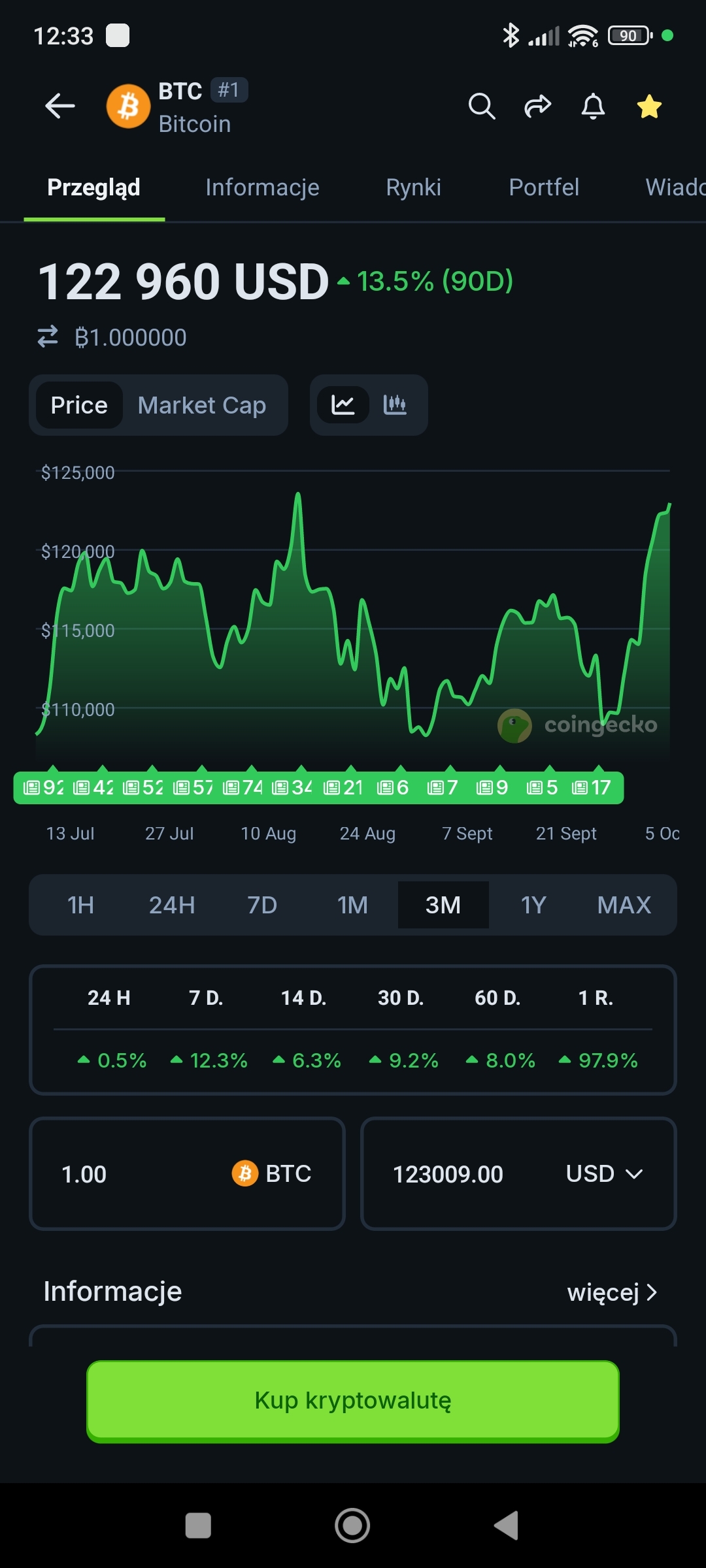The height and width of the screenshot is (1568, 706).
Task: Open the price alert bell
Action: [593, 106]
